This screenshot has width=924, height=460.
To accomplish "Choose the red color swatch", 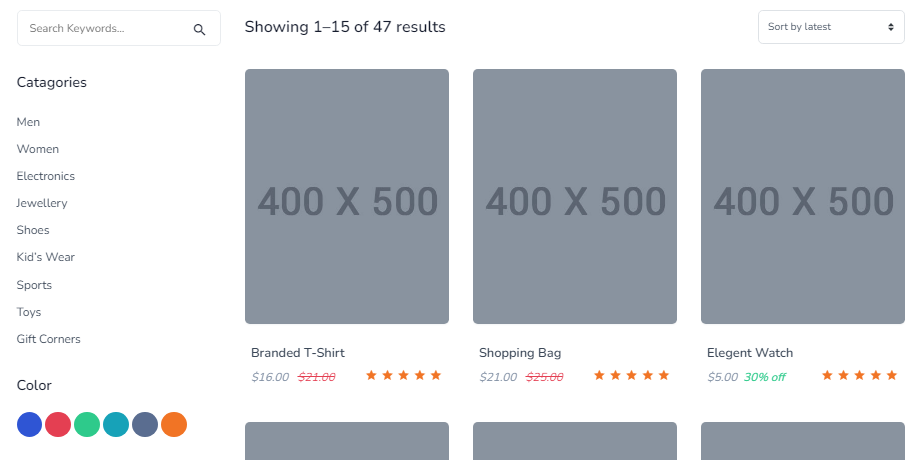I will coord(59,425).
